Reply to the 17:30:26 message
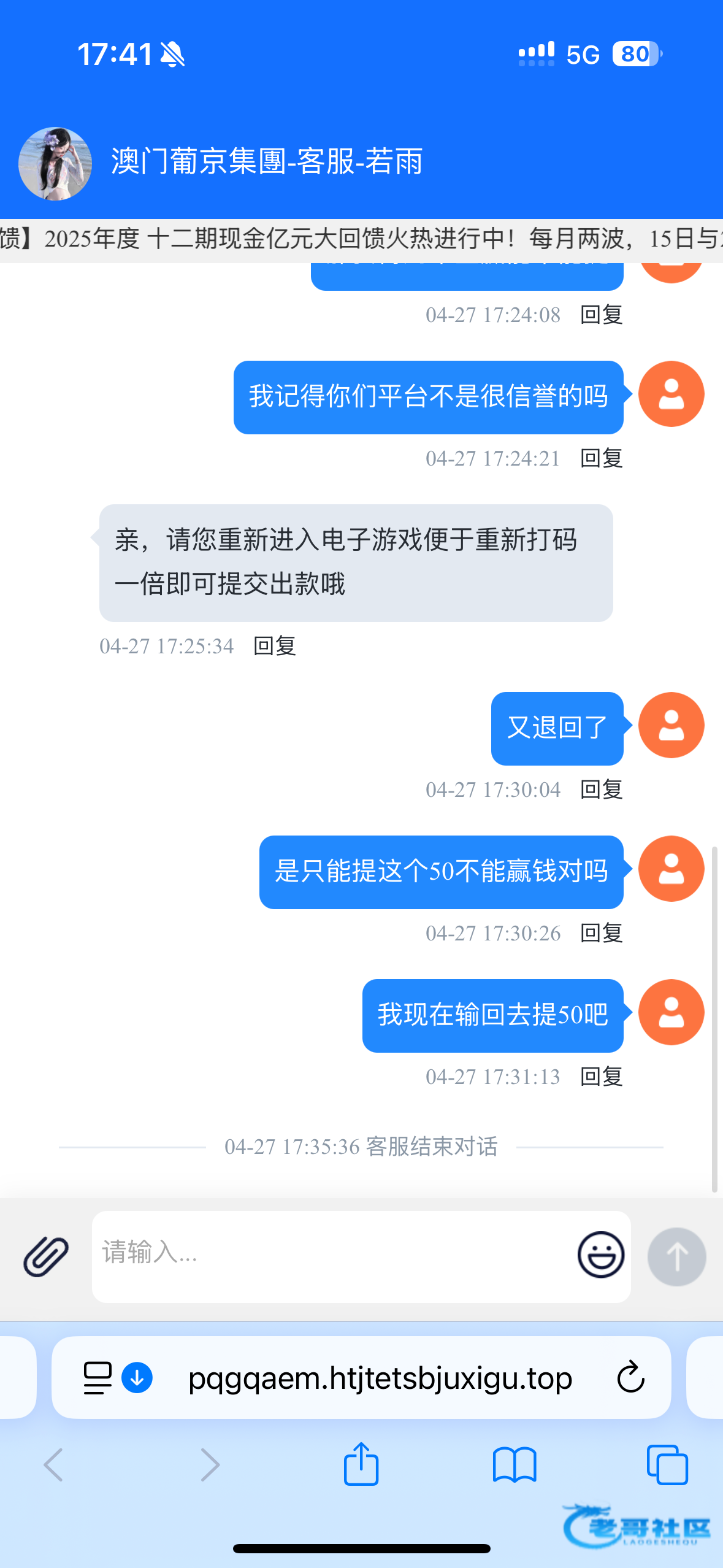The image size is (723, 1568). click(601, 933)
